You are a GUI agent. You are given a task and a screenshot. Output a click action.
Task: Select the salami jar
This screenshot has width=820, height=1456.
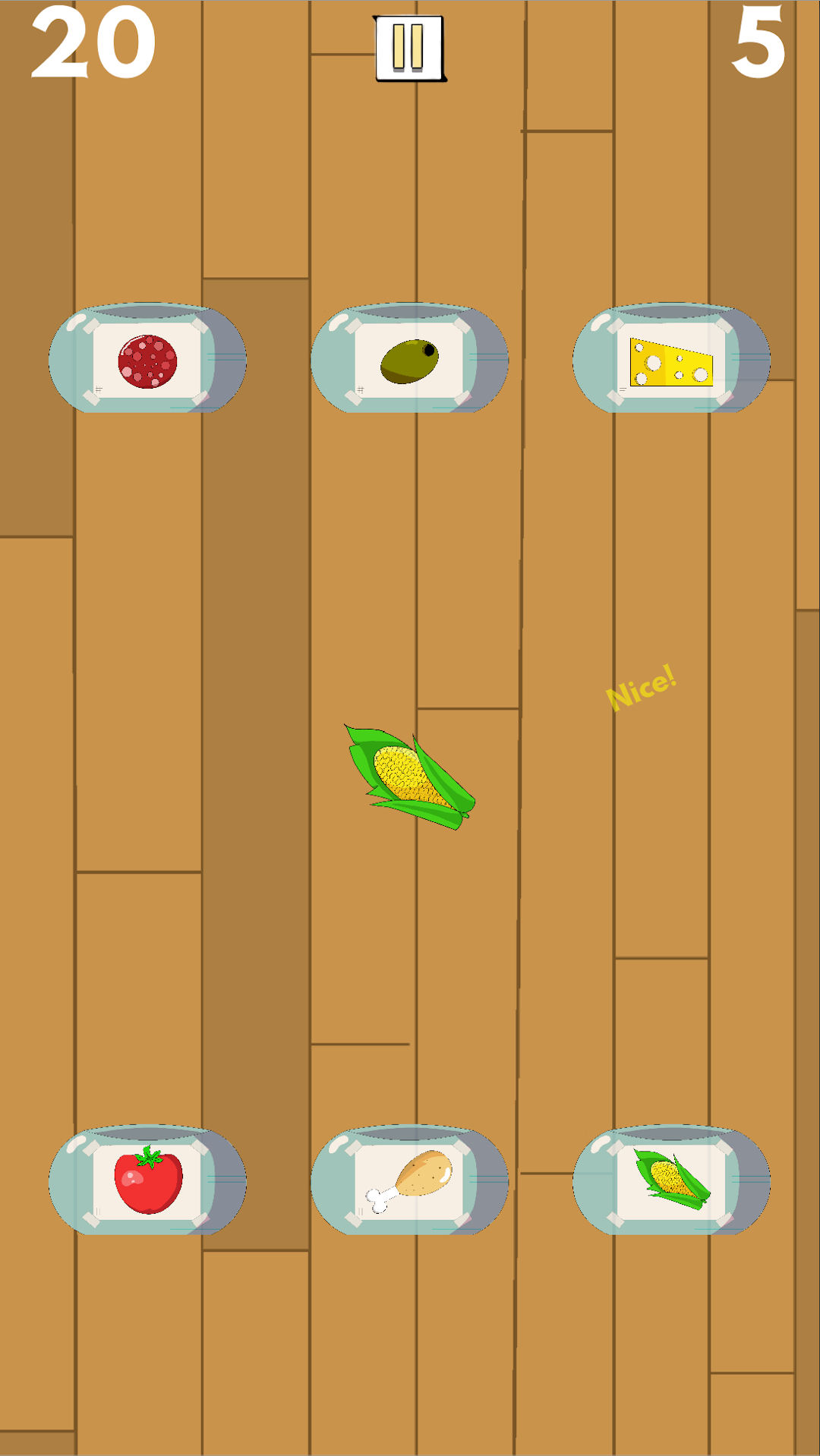tap(147, 360)
